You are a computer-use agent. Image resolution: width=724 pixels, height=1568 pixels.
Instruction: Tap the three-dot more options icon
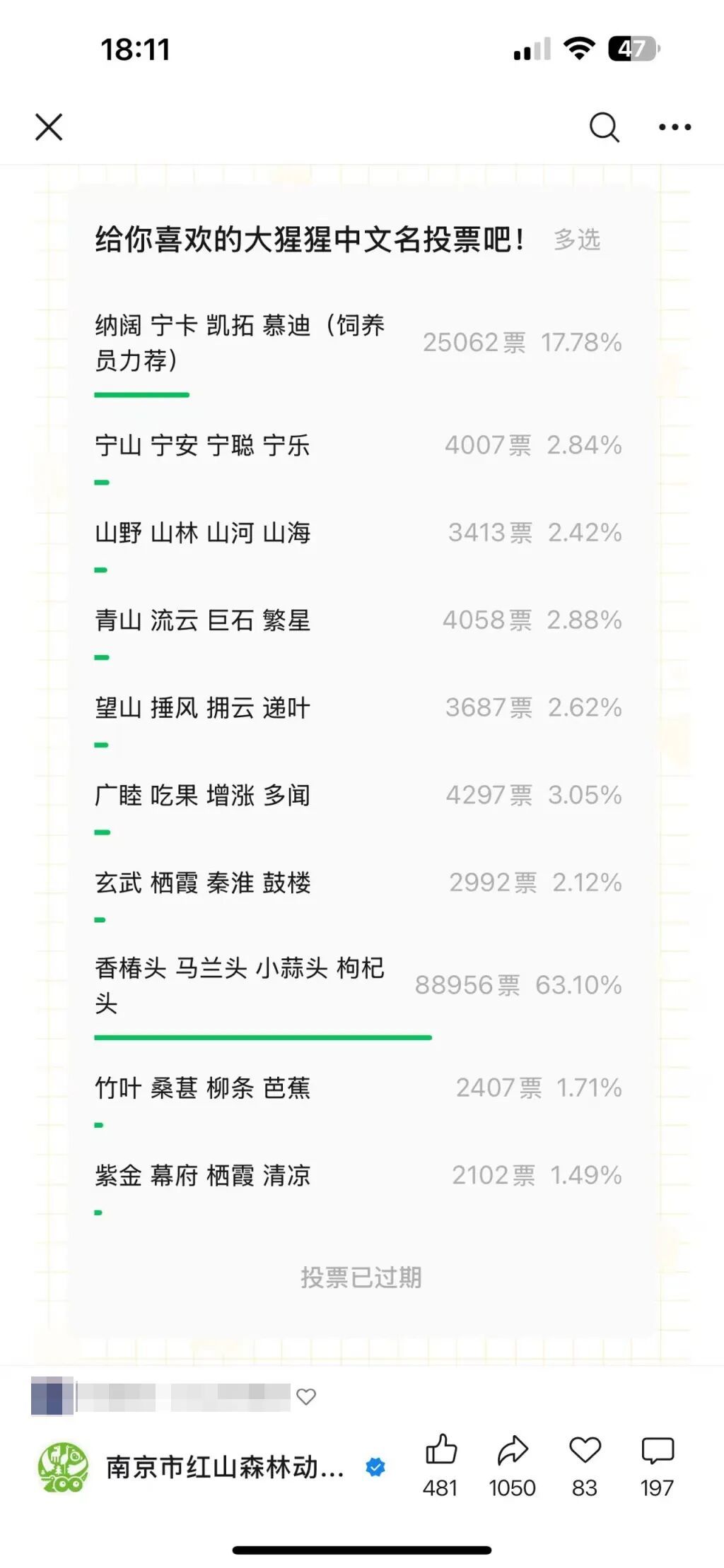pyautogui.click(x=673, y=127)
